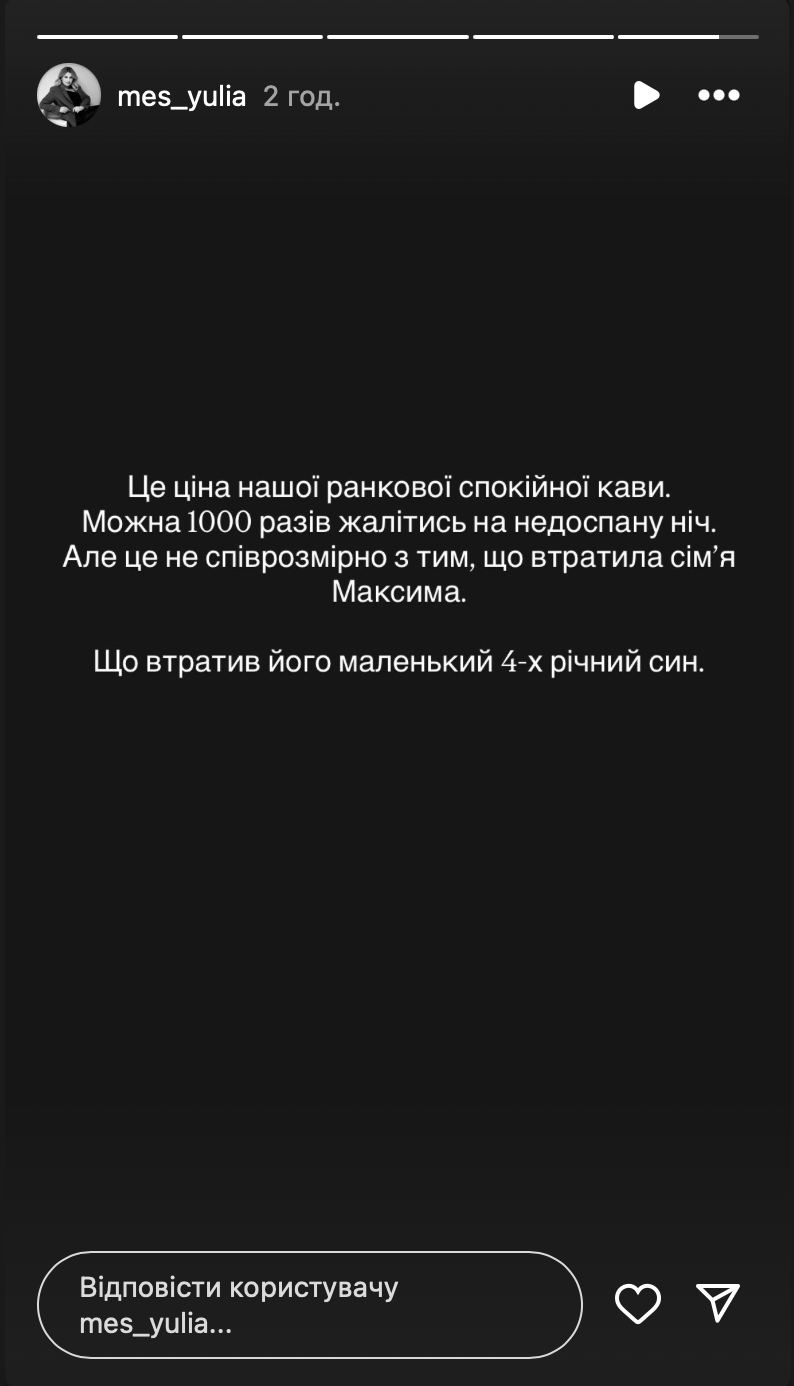Share the story via paper plane icon
The image size is (794, 1386).
click(717, 1304)
